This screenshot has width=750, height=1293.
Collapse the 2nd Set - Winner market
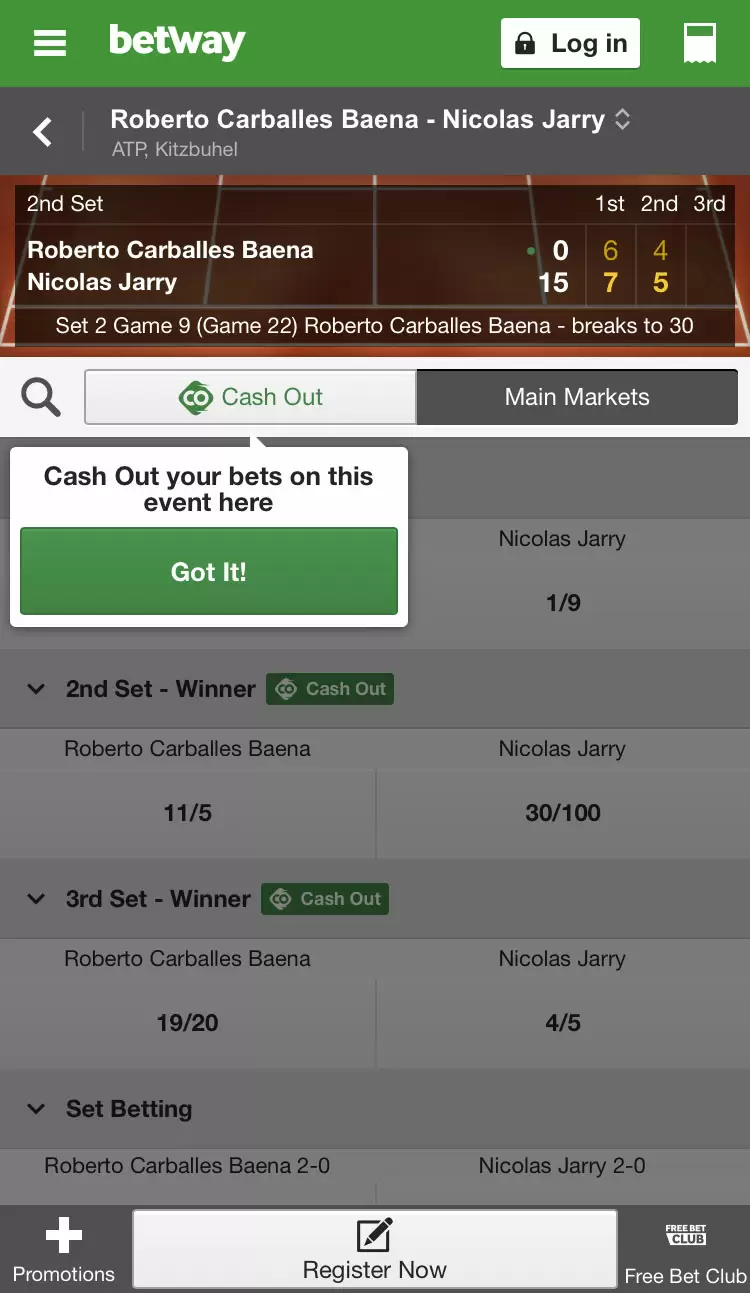(37, 689)
